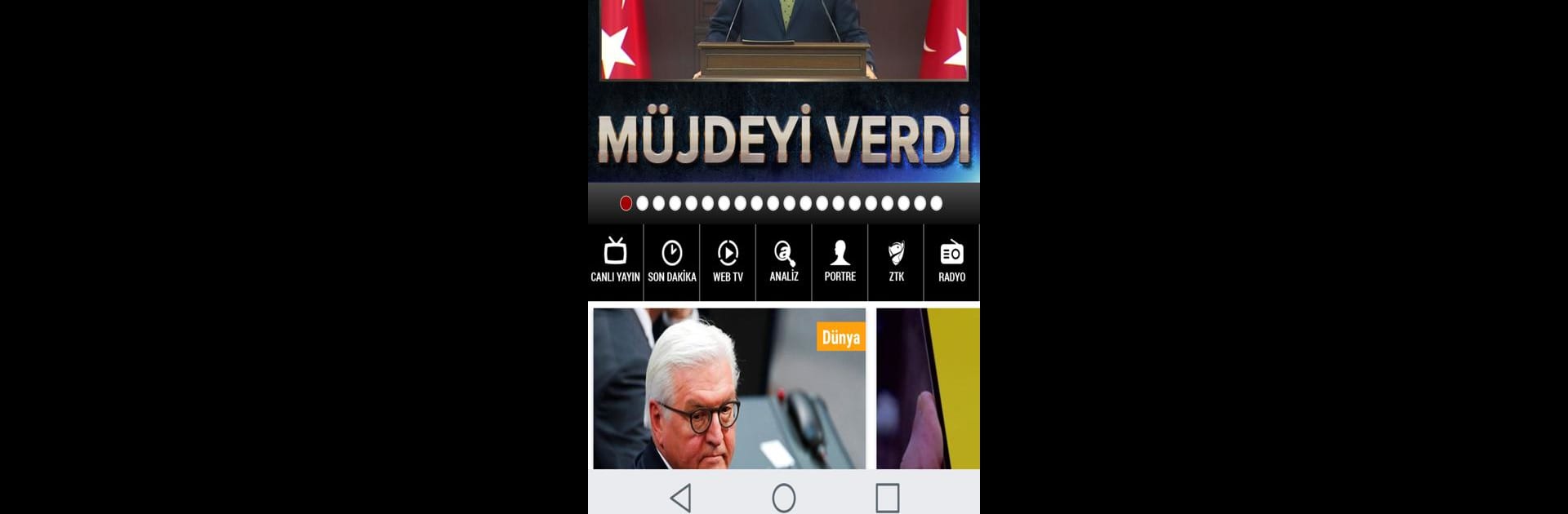The width and height of the screenshot is (1568, 514).
Task: Go to the Web TV section
Action: (728, 262)
